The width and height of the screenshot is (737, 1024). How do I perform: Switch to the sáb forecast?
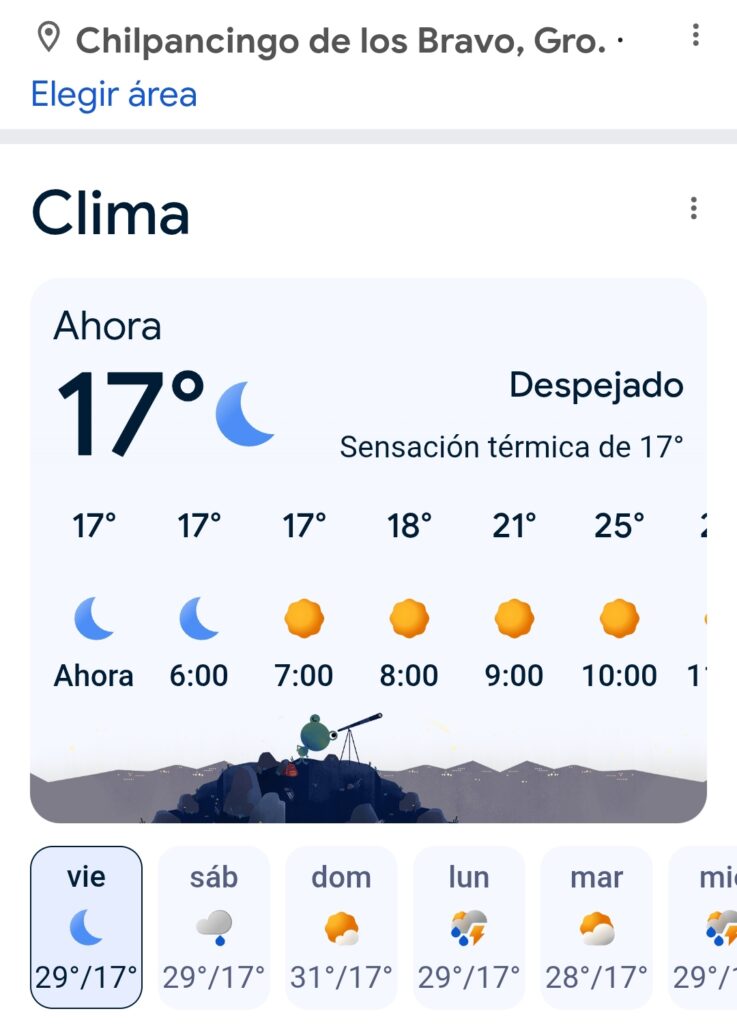(x=214, y=927)
